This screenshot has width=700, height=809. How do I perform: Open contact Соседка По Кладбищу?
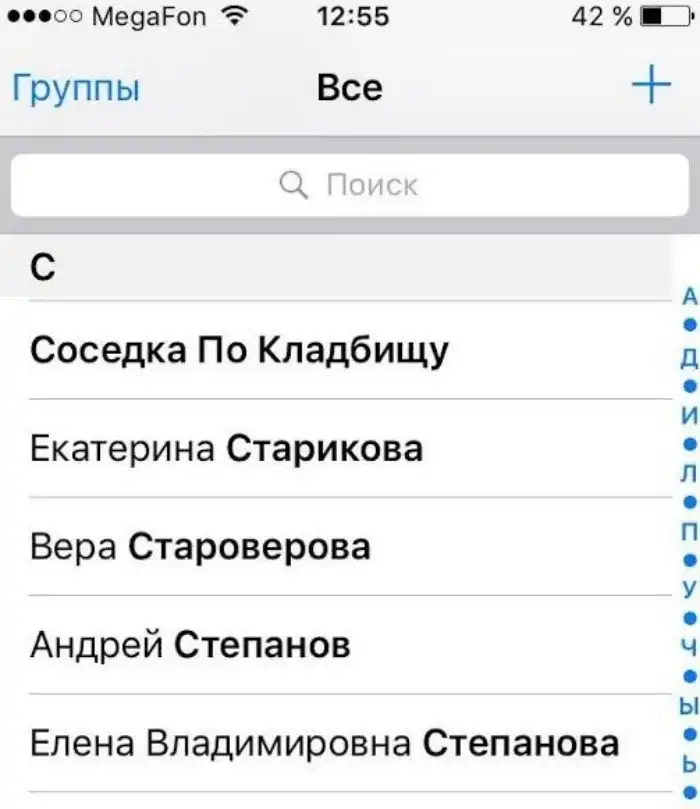[240, 350]
